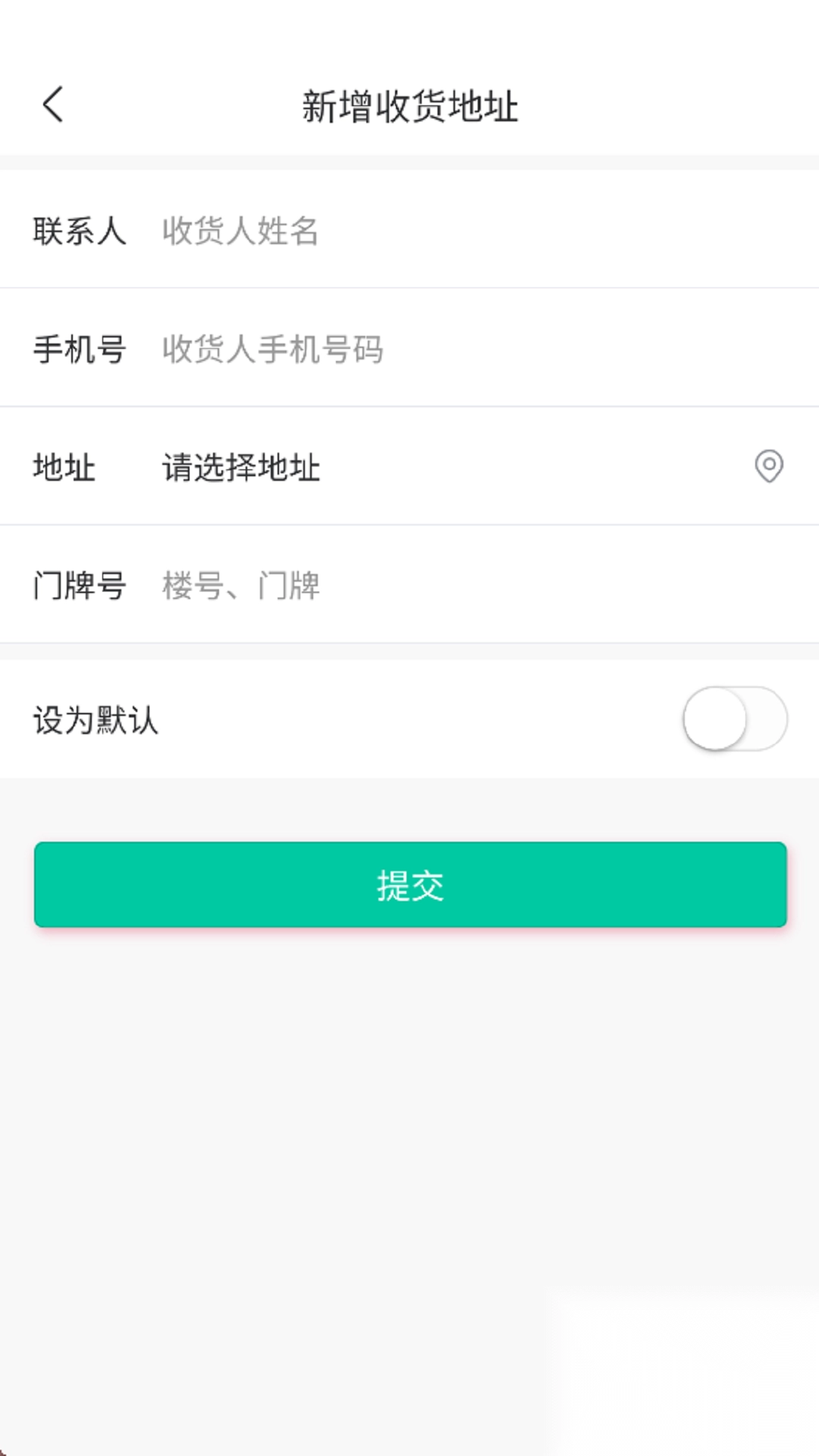Tap the toggle knob slider control
The image size is (819, 1456).
click(716, 719)
